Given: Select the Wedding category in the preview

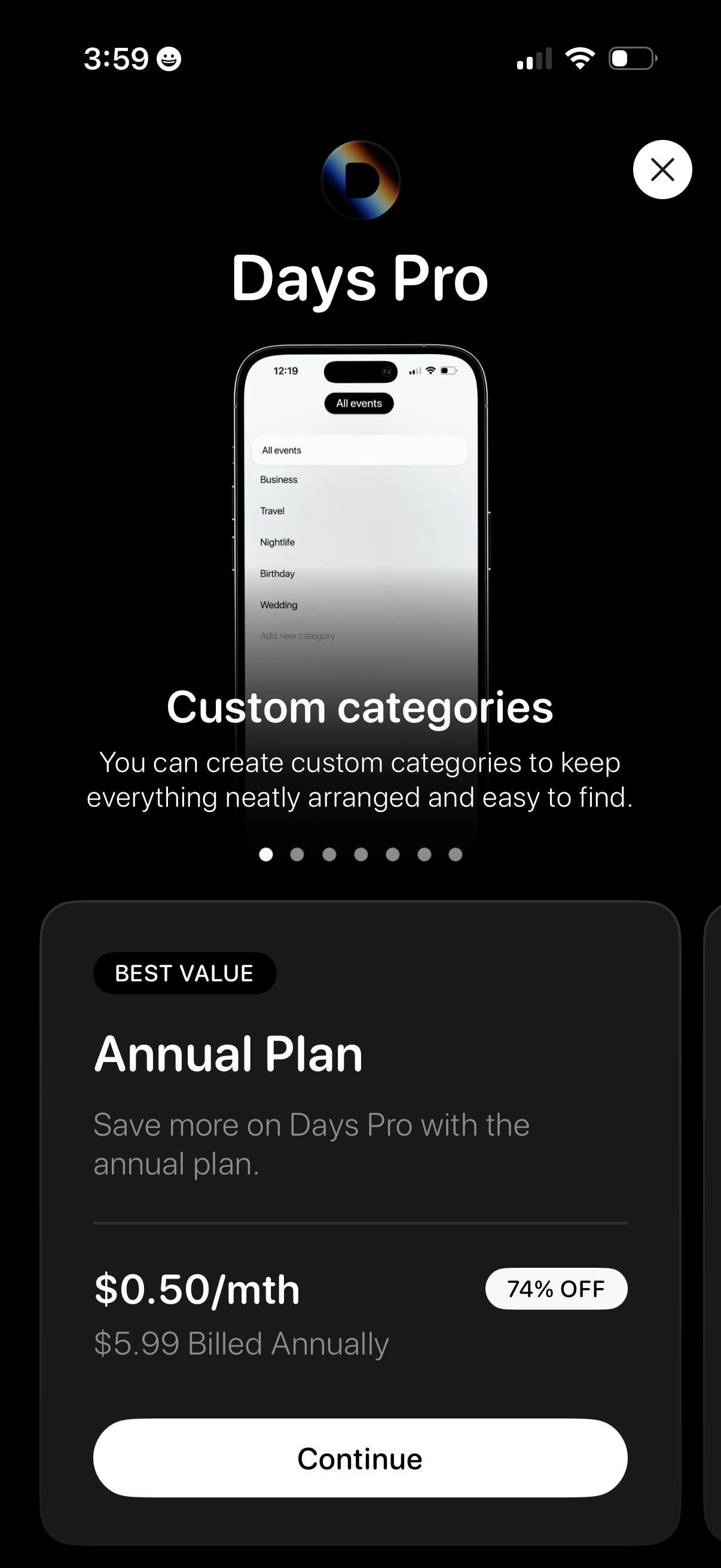Looking at the screenshot, I should (x=279, y=605).
